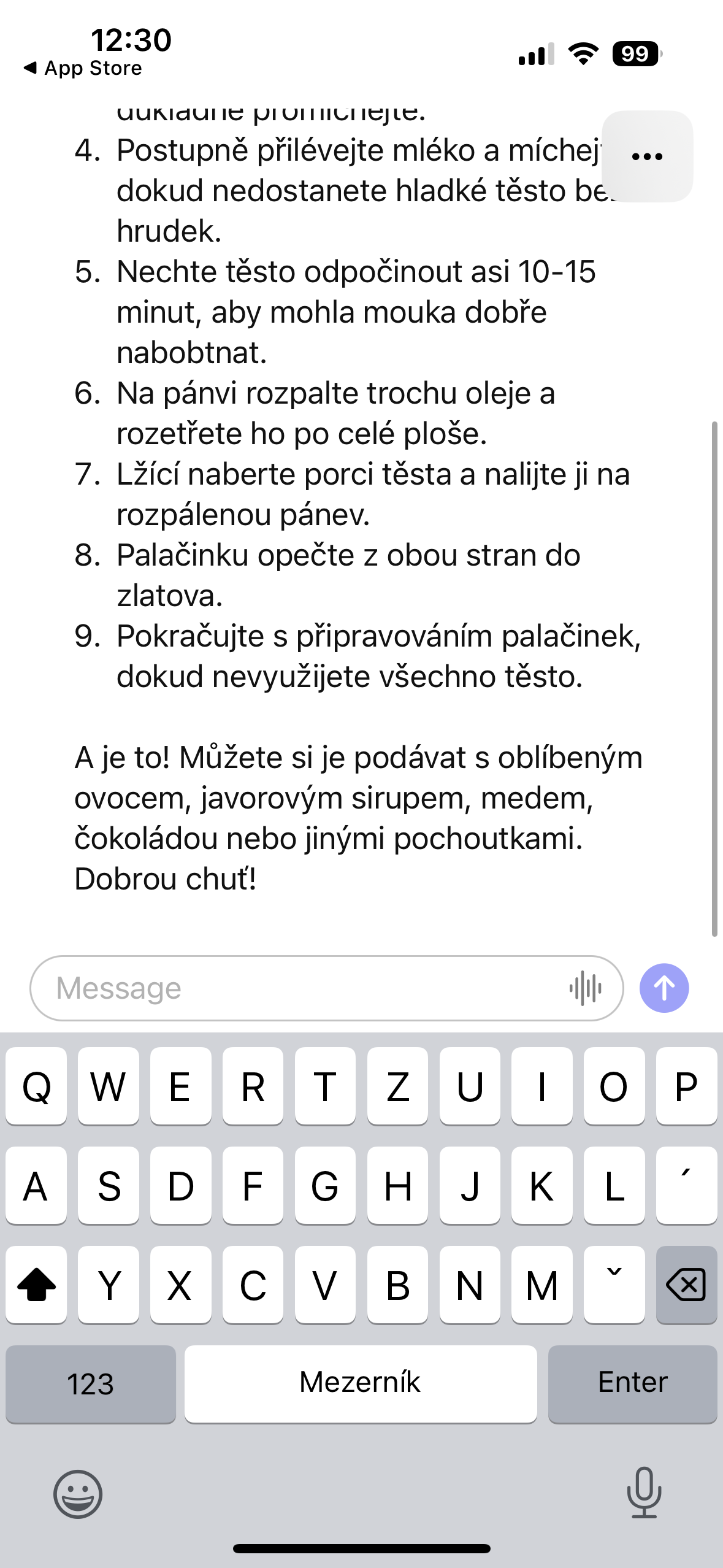Open the emoji keyboard
This screenshot has height=1568, width=723.
click(x=78, y=1493)
